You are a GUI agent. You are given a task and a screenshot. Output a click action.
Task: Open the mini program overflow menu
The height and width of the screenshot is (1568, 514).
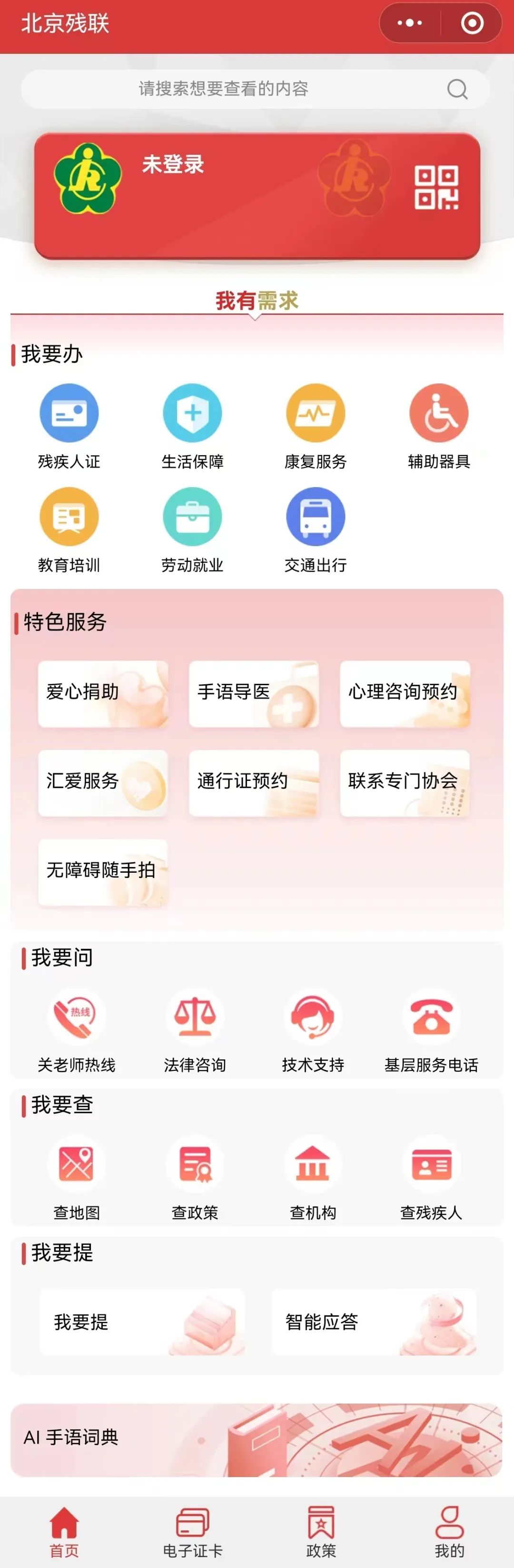(409, 23)
